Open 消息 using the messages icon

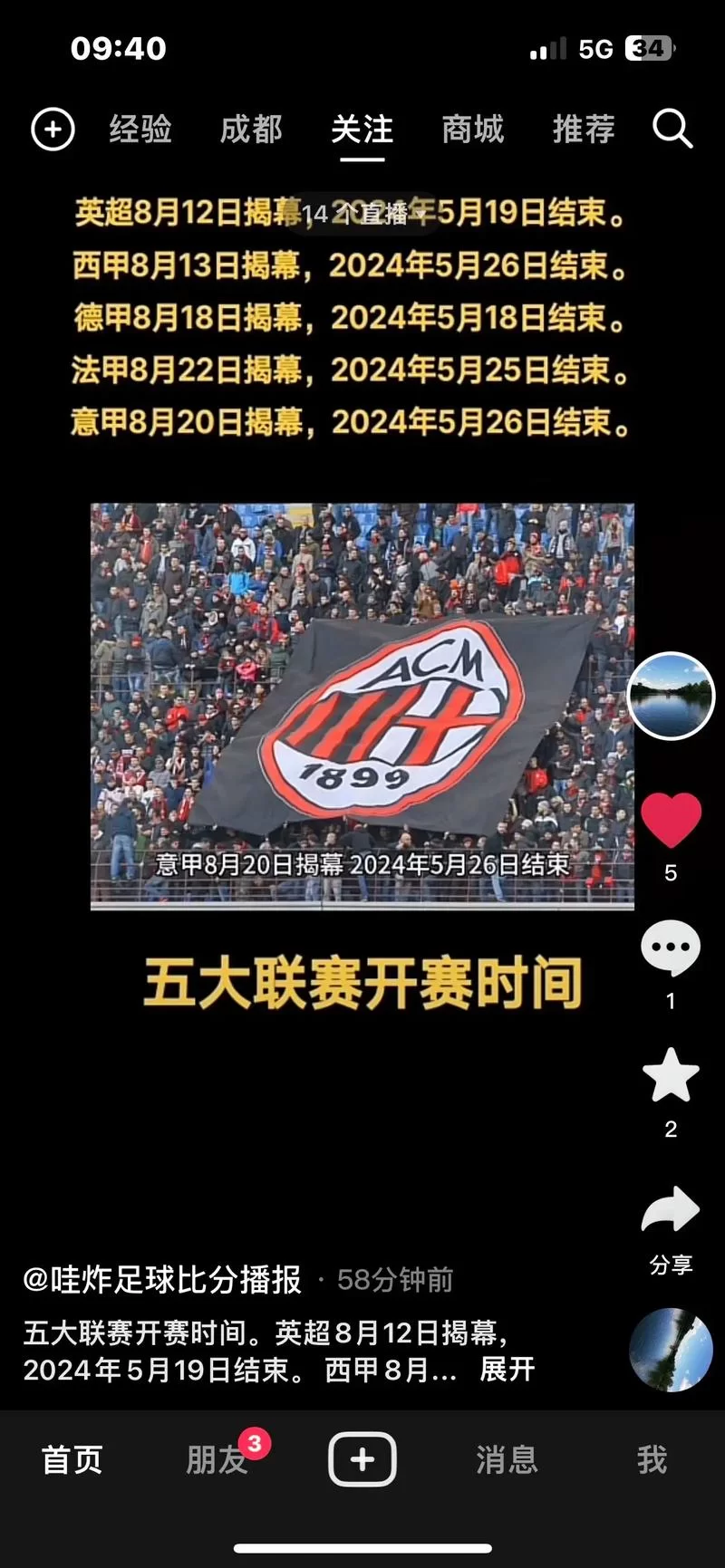coord(507,1459)
